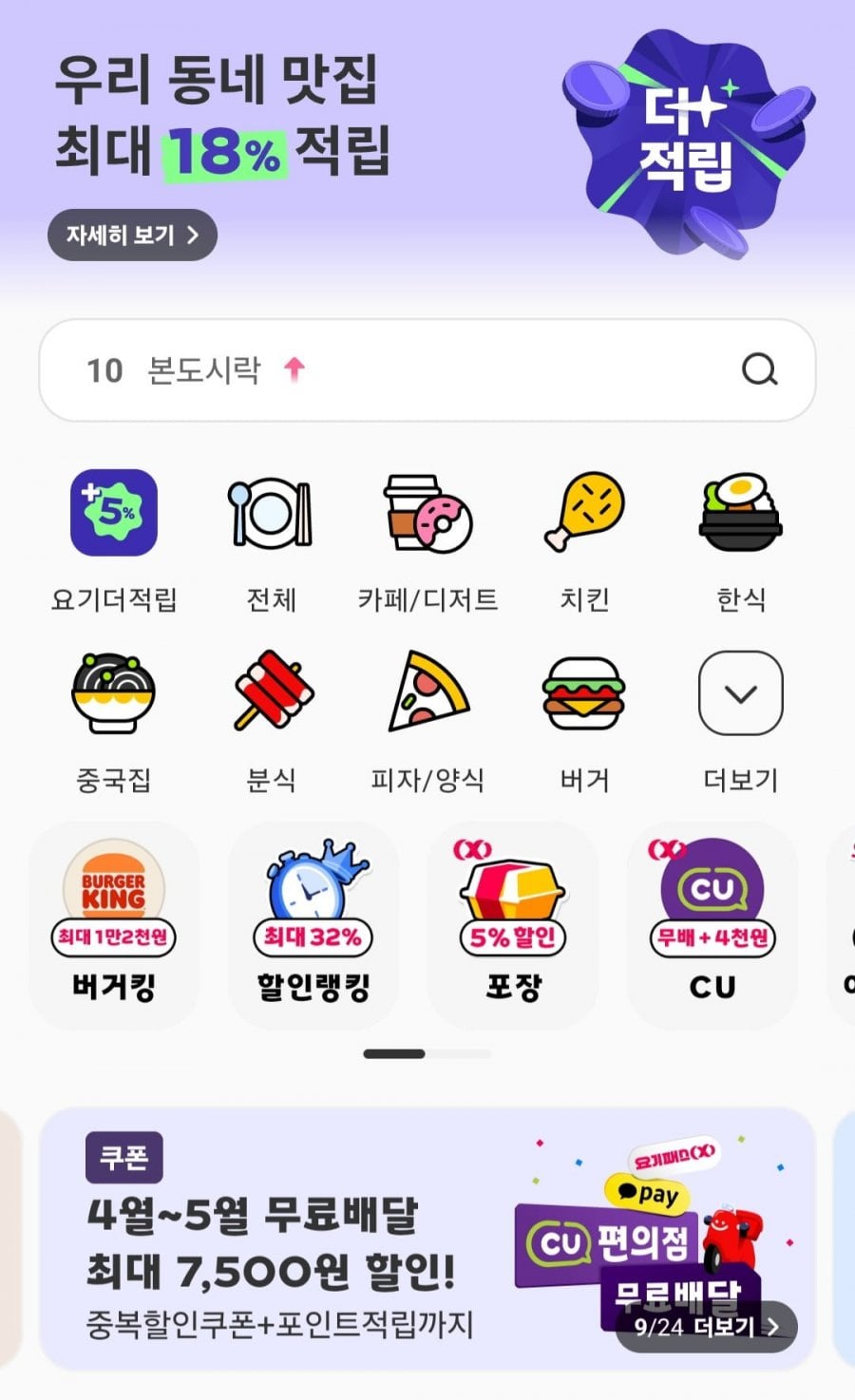View the 할인랭킹 card
Screen dimensions: 855x1400
pyautogui.click(x=313, y=924)
